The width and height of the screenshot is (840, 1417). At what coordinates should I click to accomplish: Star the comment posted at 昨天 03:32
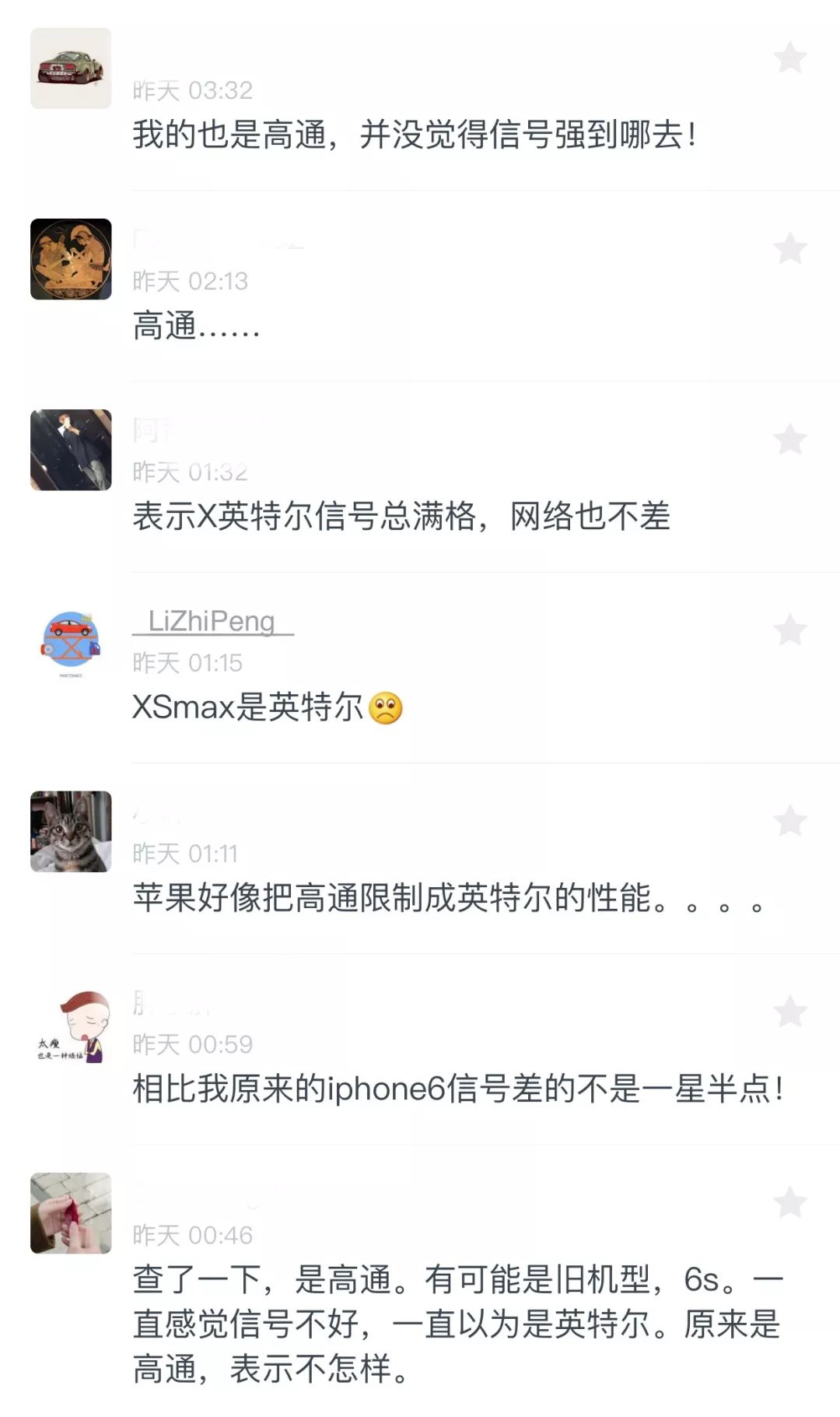(789, 58)
